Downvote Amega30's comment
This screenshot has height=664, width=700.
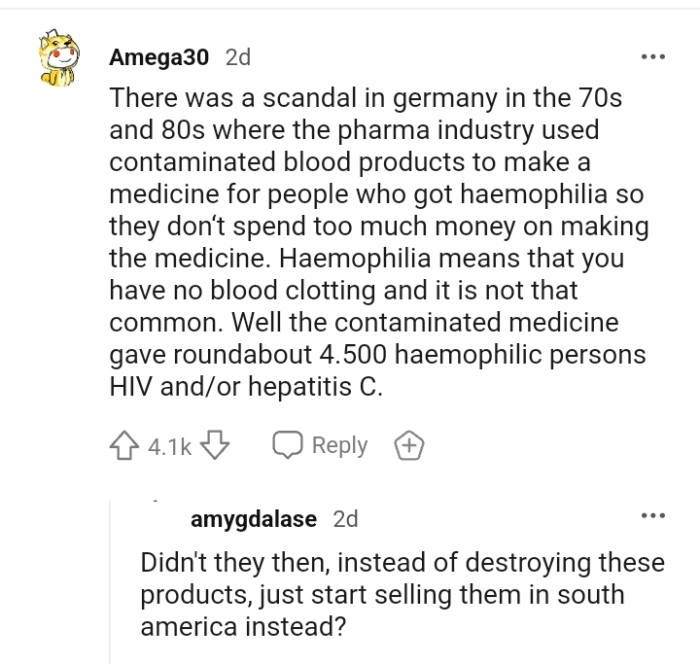(215, 447)
